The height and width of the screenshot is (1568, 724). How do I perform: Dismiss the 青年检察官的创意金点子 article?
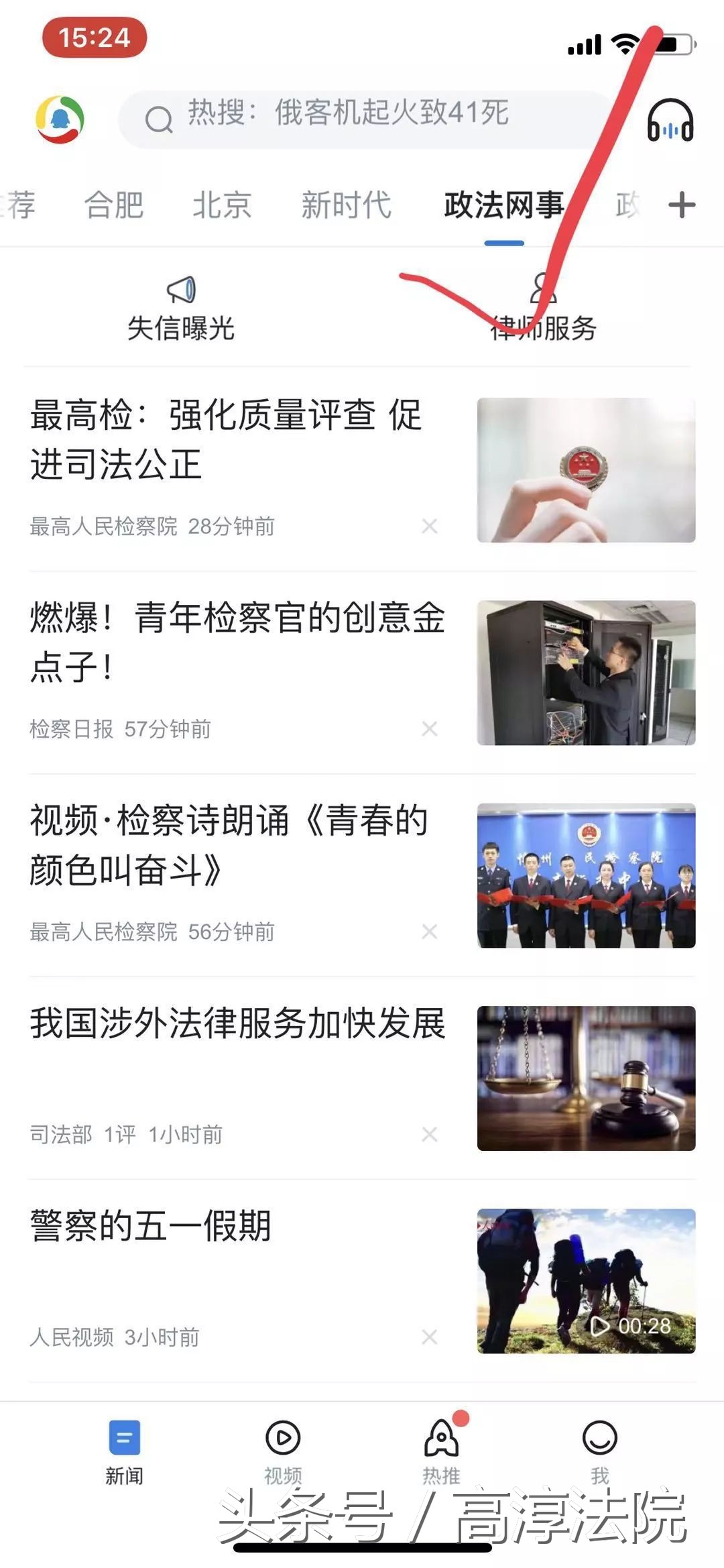click(x=430, y=729)
